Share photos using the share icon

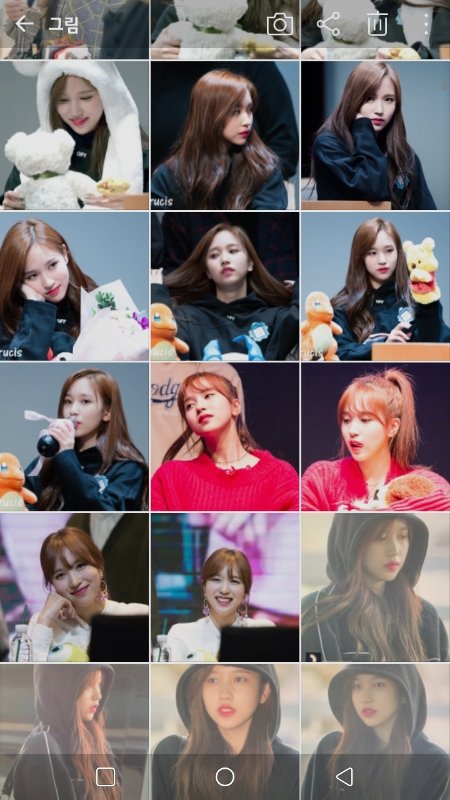(x=328, y=24)
